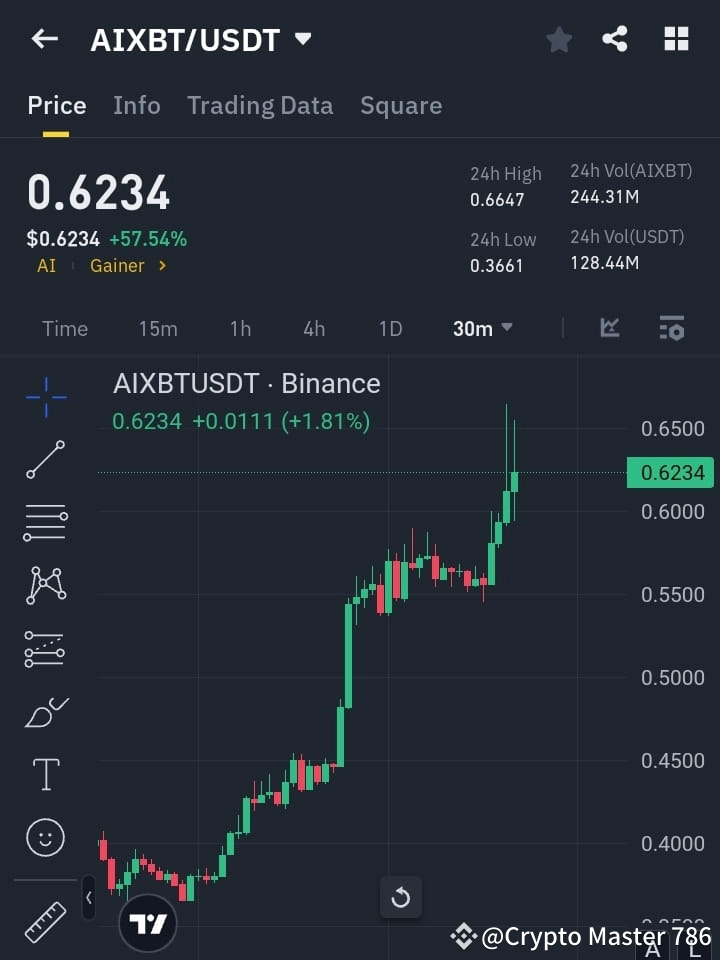
Task: Open the 30m interval dropdown
Action: (x=483, y=328)
